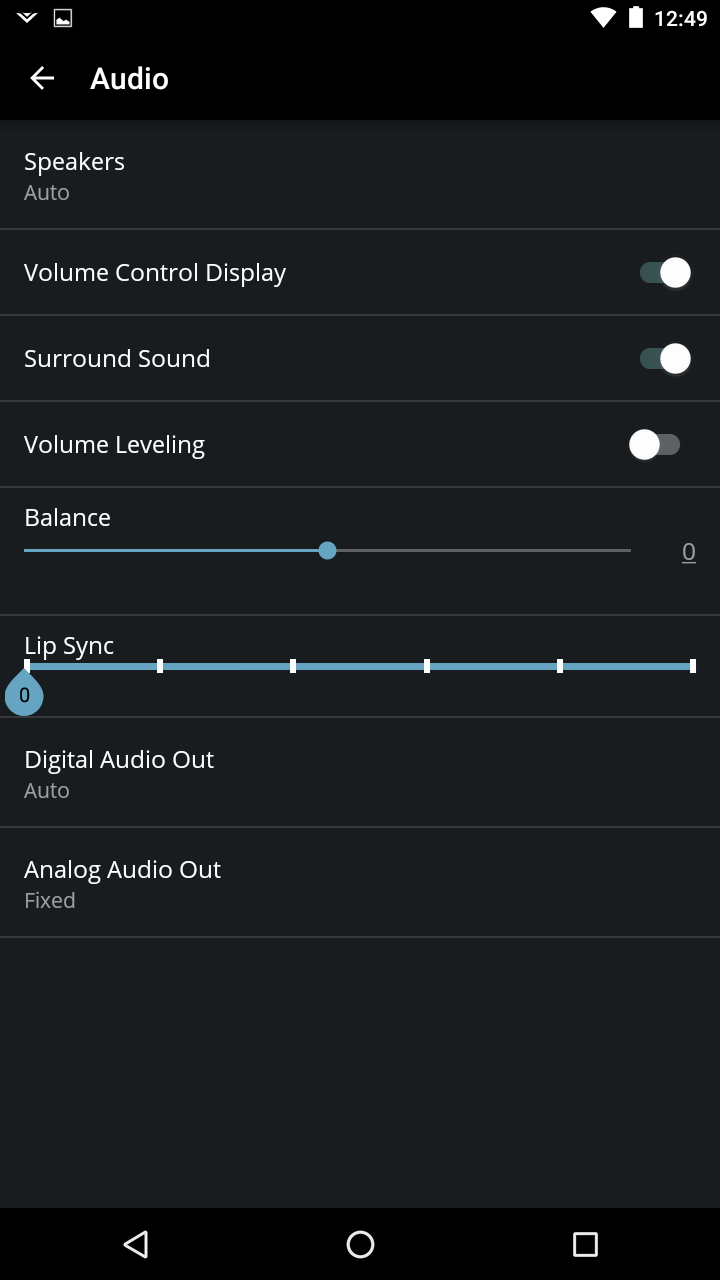Disable the Surround Sound switch
720x1280 pixels.
click(663, 359)
